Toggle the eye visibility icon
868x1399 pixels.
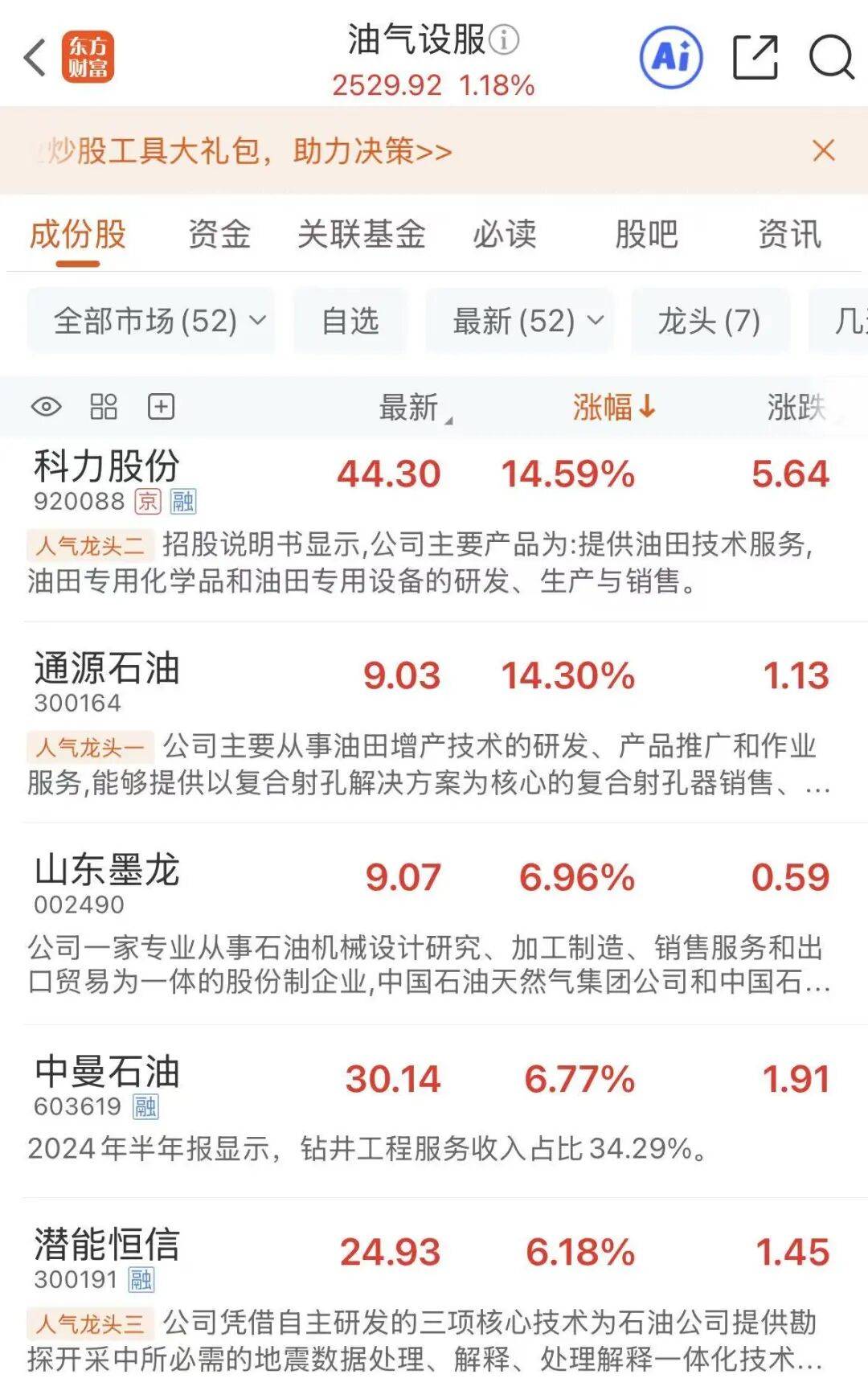click(47, 406)
